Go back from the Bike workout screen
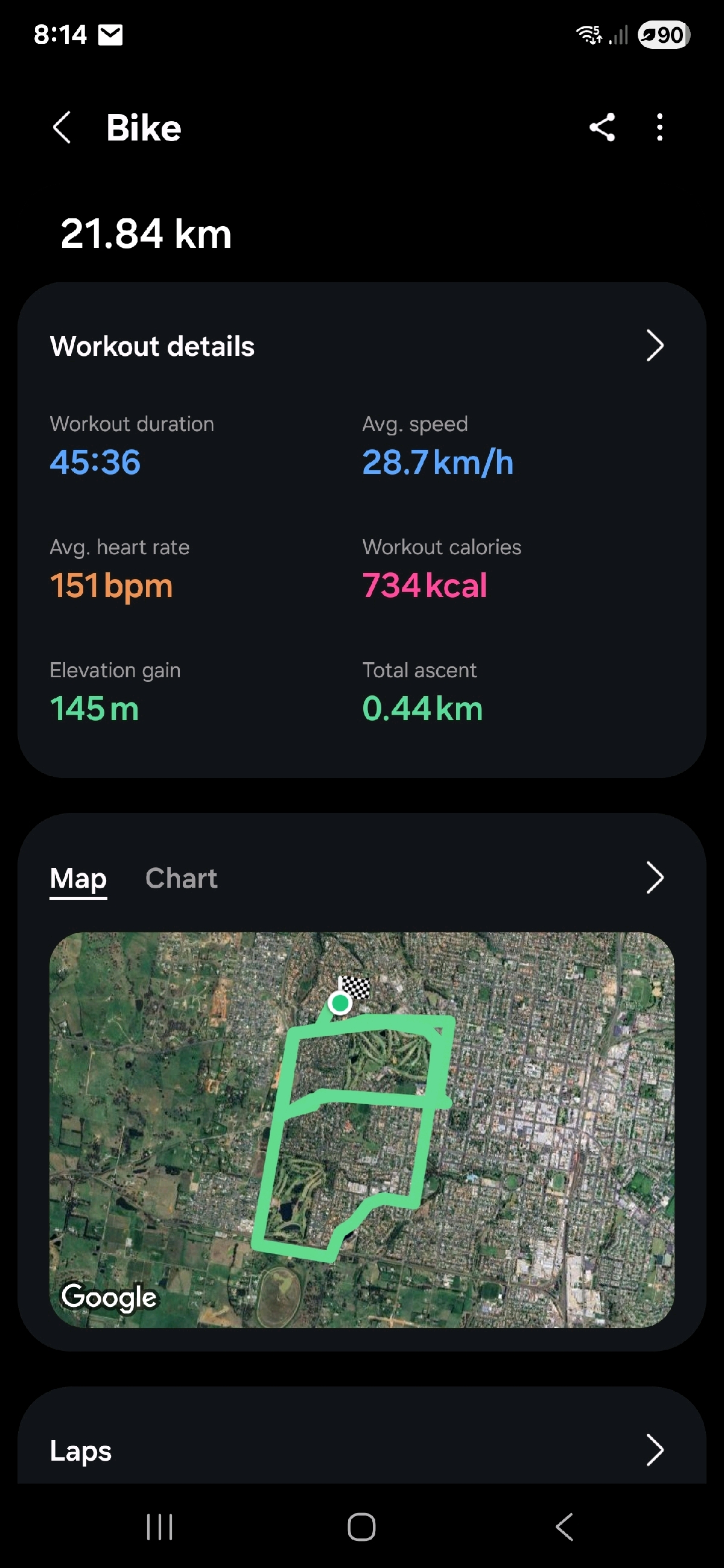This screenshot has width=724, height=1568. tap(62, 128)
